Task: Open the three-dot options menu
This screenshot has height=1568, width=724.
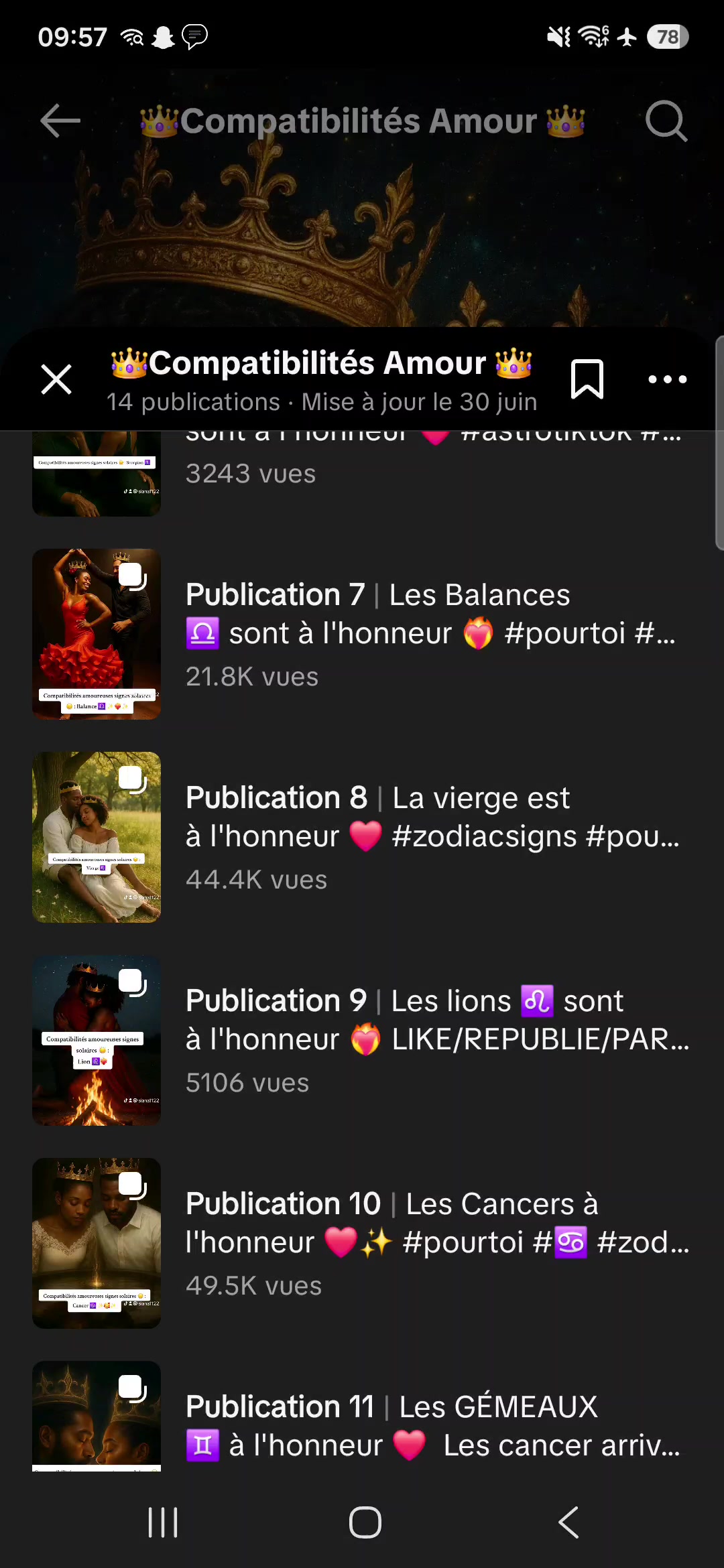Action: 668,379
